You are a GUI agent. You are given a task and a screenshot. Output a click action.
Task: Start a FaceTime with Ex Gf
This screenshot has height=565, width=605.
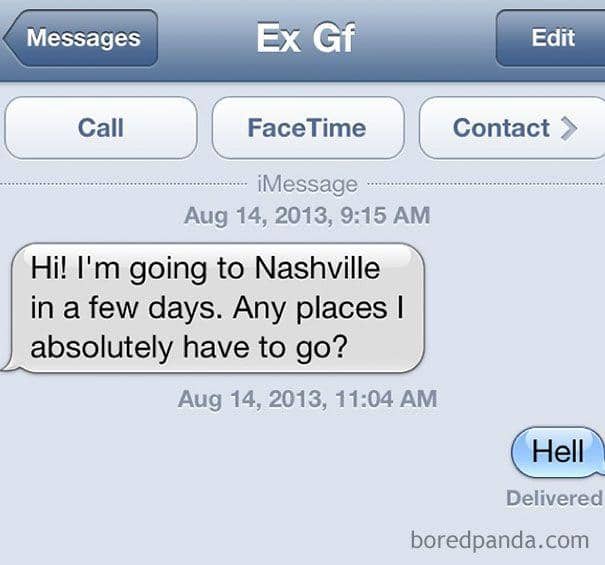(x=307, y=128)
